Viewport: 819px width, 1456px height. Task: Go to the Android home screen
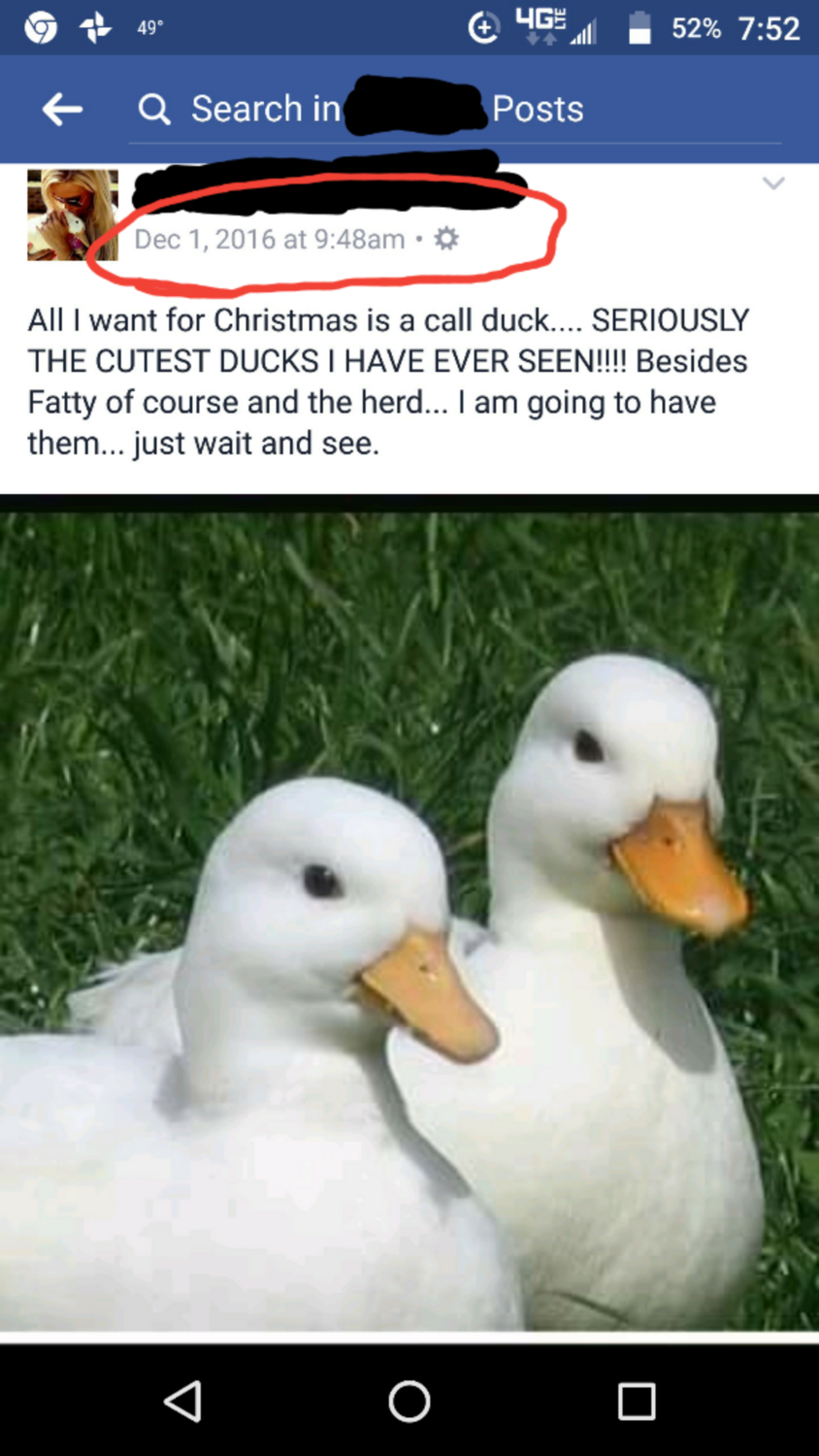(409, 1401)
